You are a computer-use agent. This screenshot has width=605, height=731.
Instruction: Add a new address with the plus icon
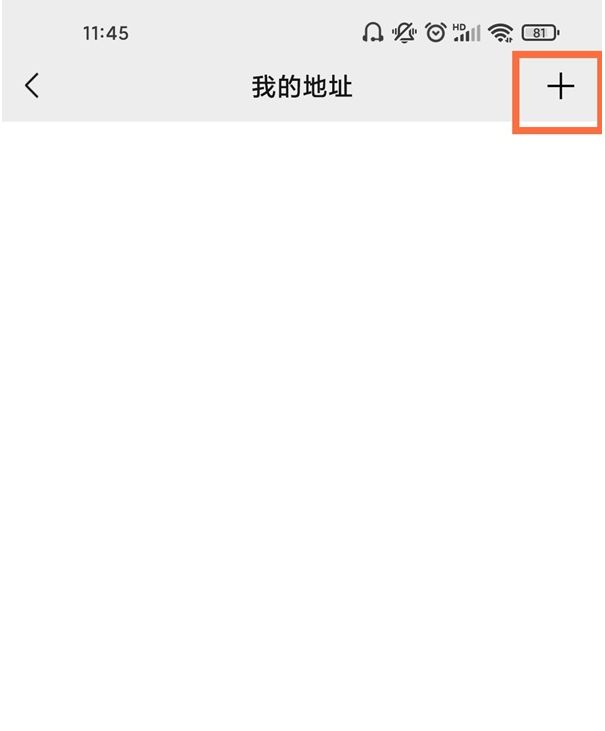(560, 87)
